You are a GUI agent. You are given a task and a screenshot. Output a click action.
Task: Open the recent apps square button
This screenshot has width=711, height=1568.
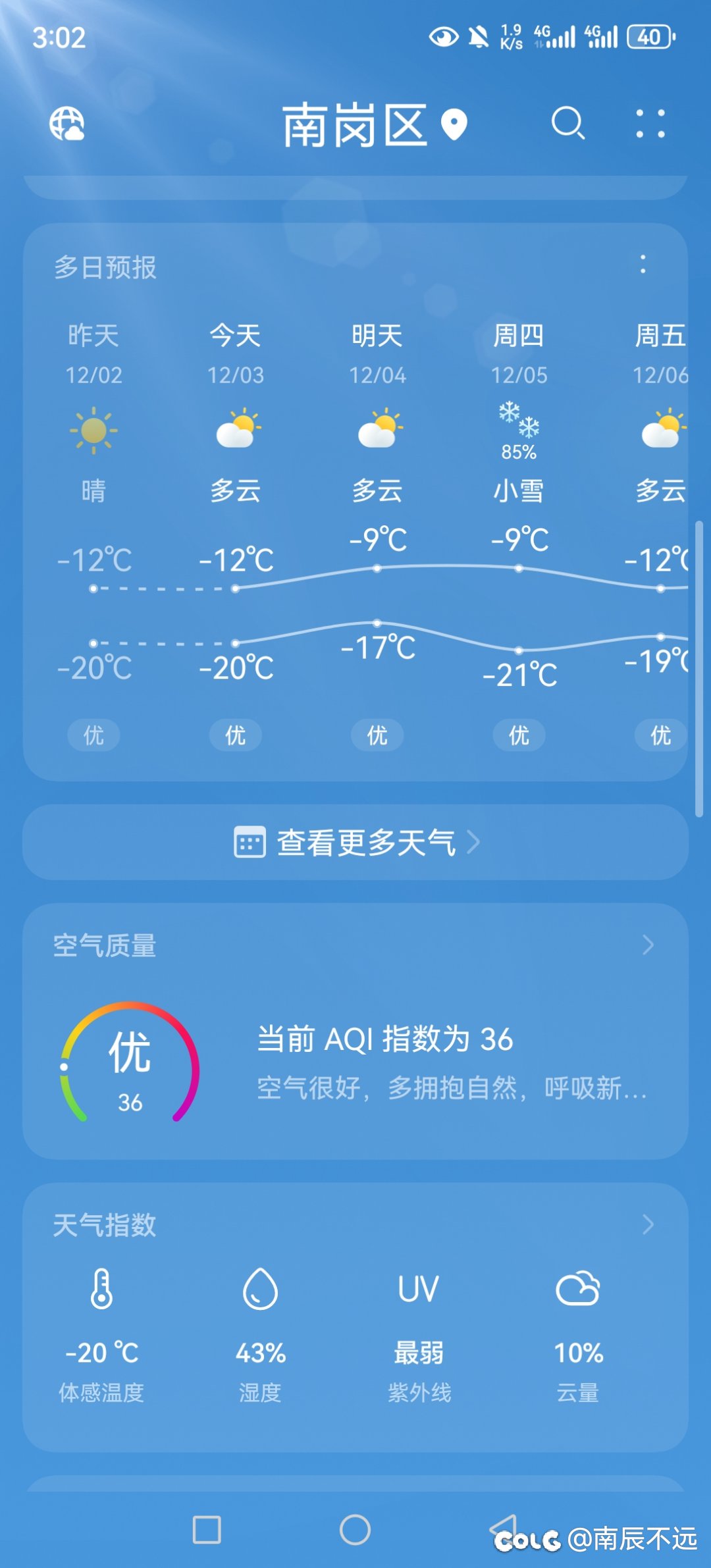[207, 1529]
